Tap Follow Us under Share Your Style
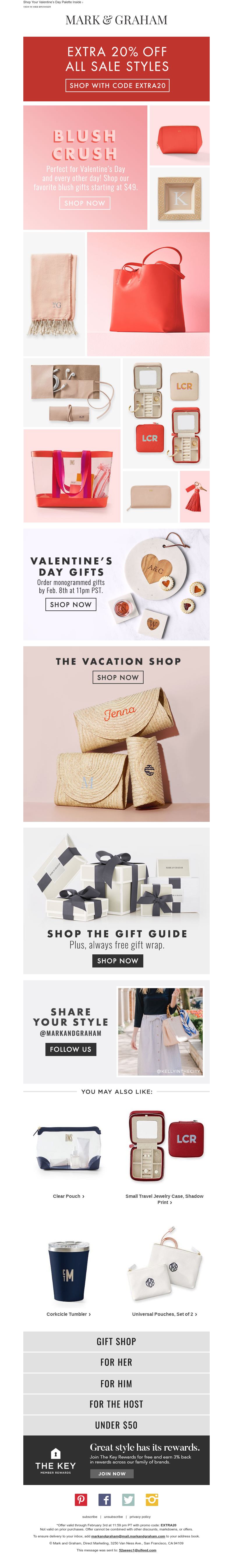This screenshot has height=1568, width=233. click(70, 1049)
